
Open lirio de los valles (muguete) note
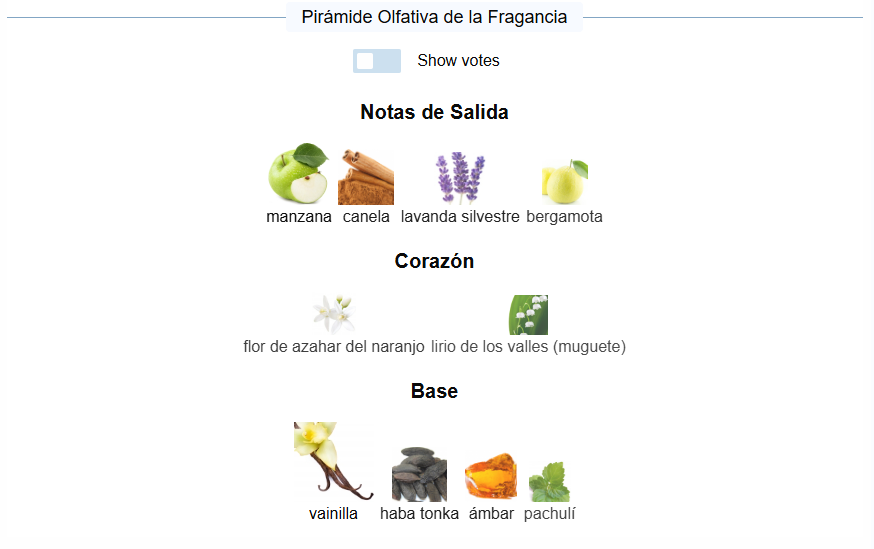[x=528, y=316]
